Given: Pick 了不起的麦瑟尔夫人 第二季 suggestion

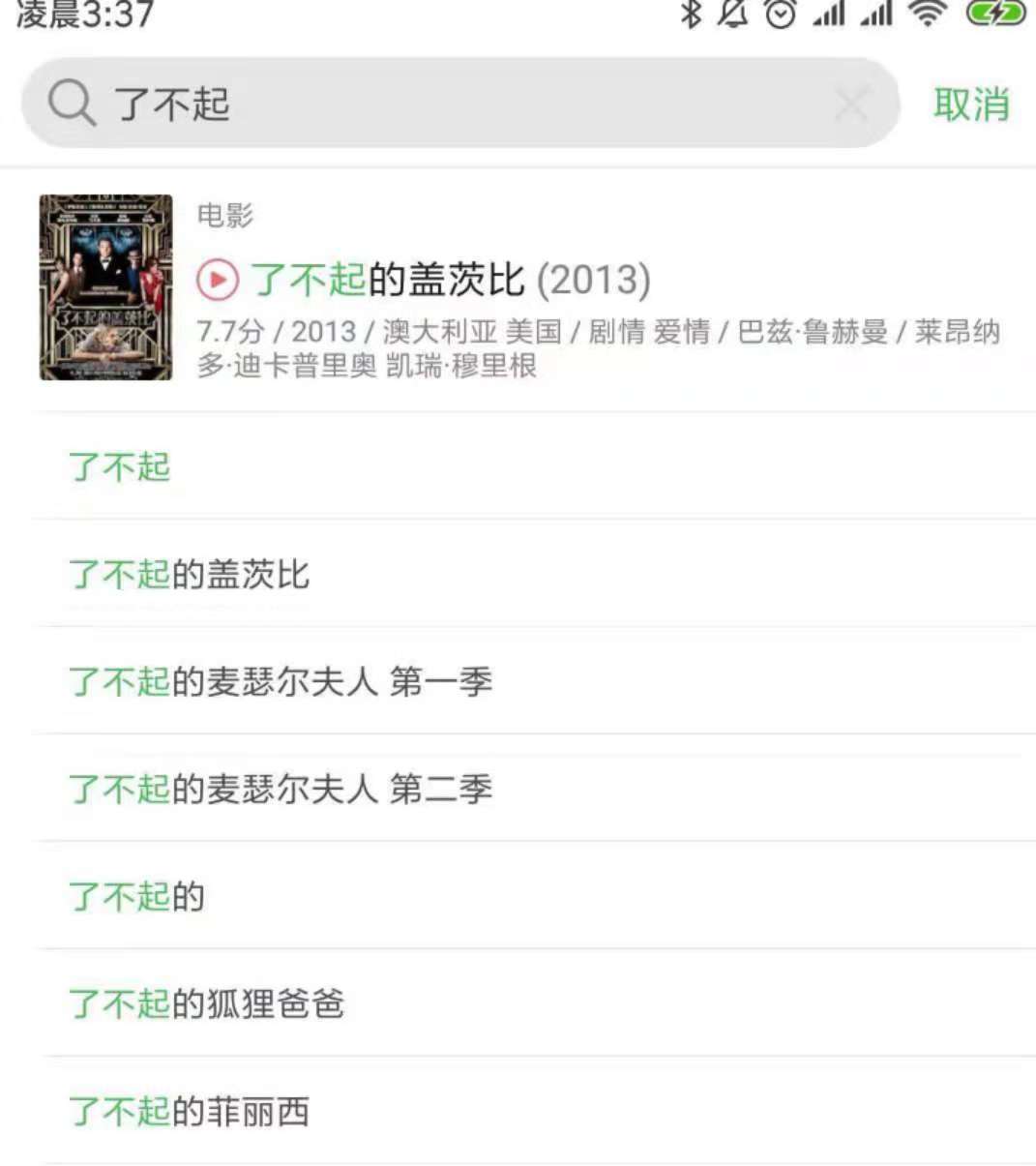Looking at the screenshot, I should 281,790.
